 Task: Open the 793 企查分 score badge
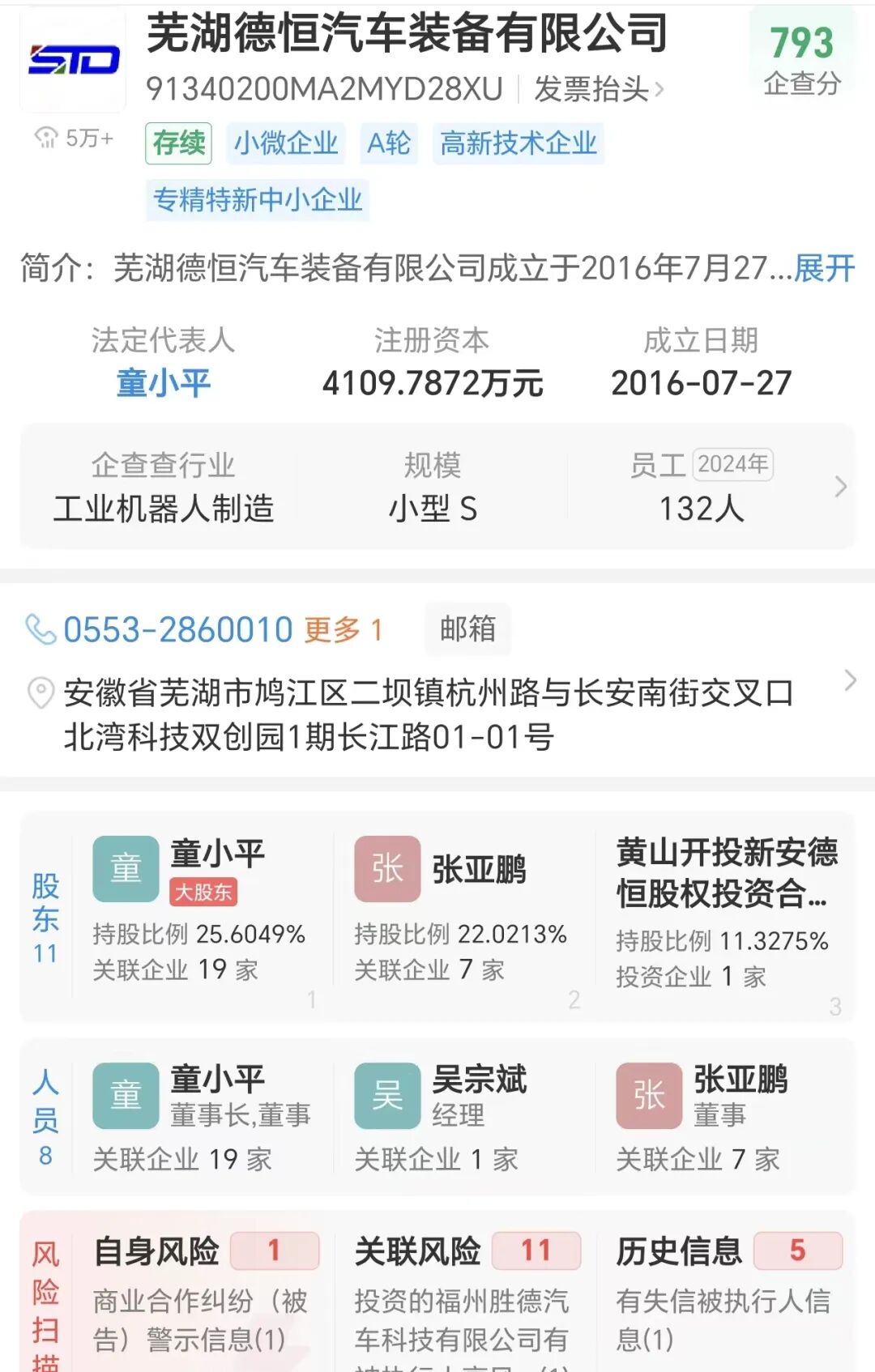point(800,58)
